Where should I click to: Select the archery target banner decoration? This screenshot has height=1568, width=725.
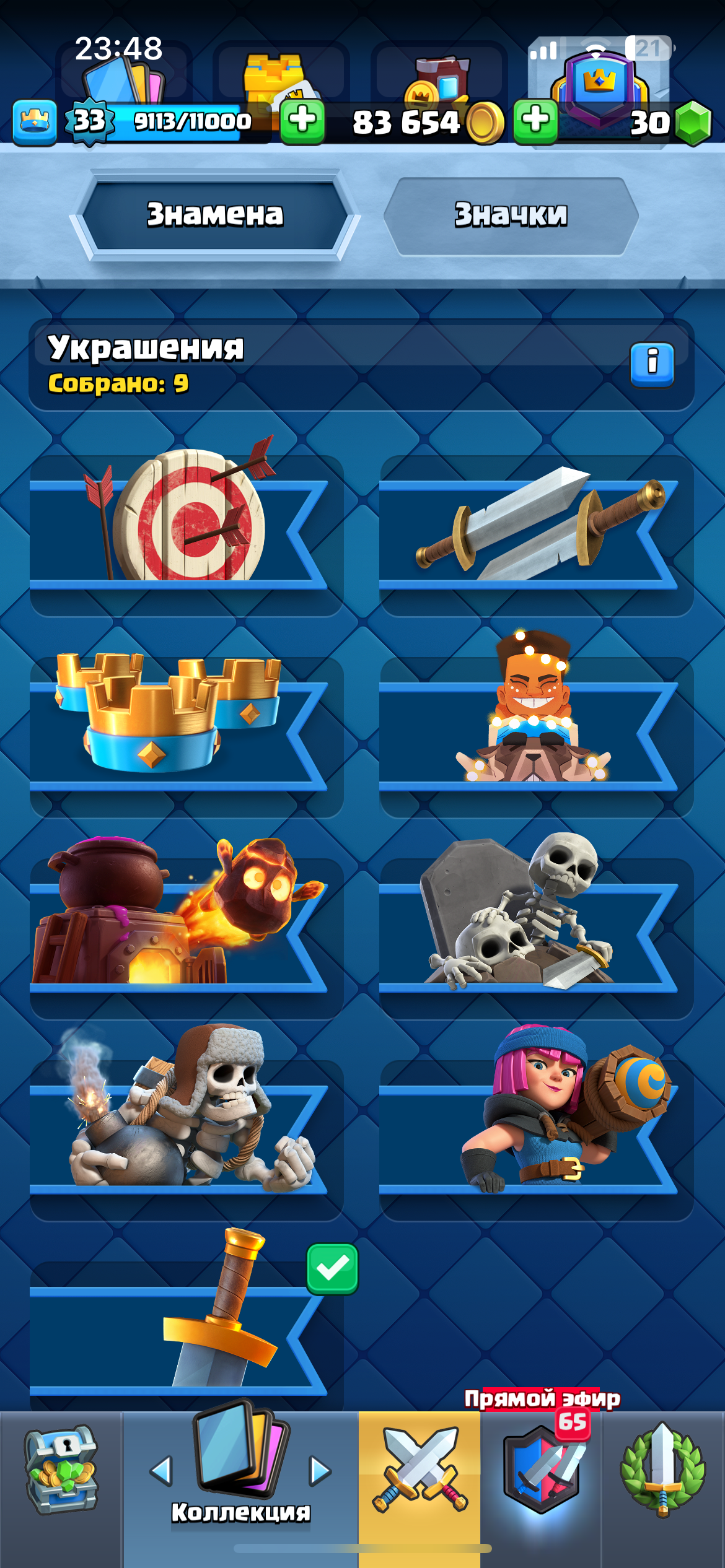pyautogui.click(x=187, y=536)
